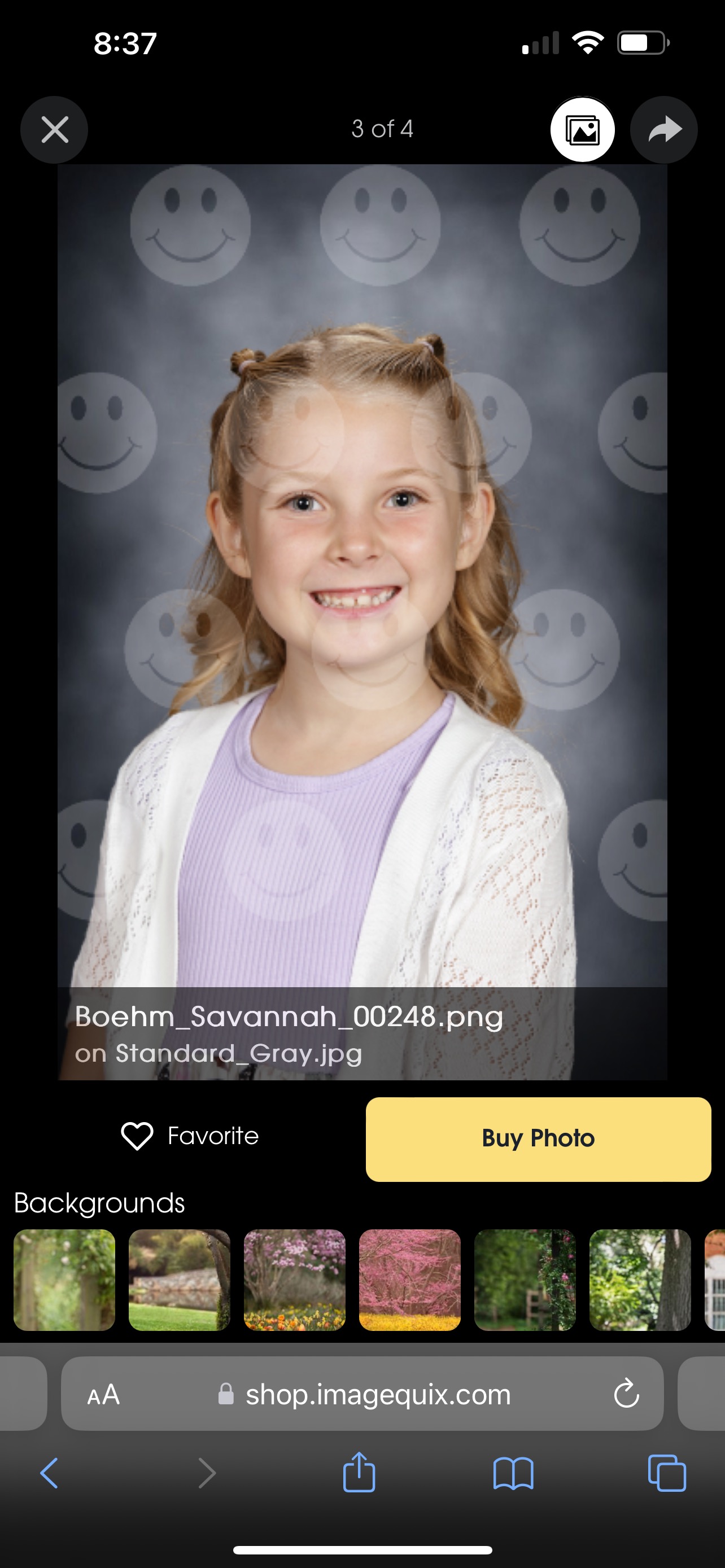Screen dimensions: 725x1568
Task: Open the Safari share sheet
Action: point(359,1472)
